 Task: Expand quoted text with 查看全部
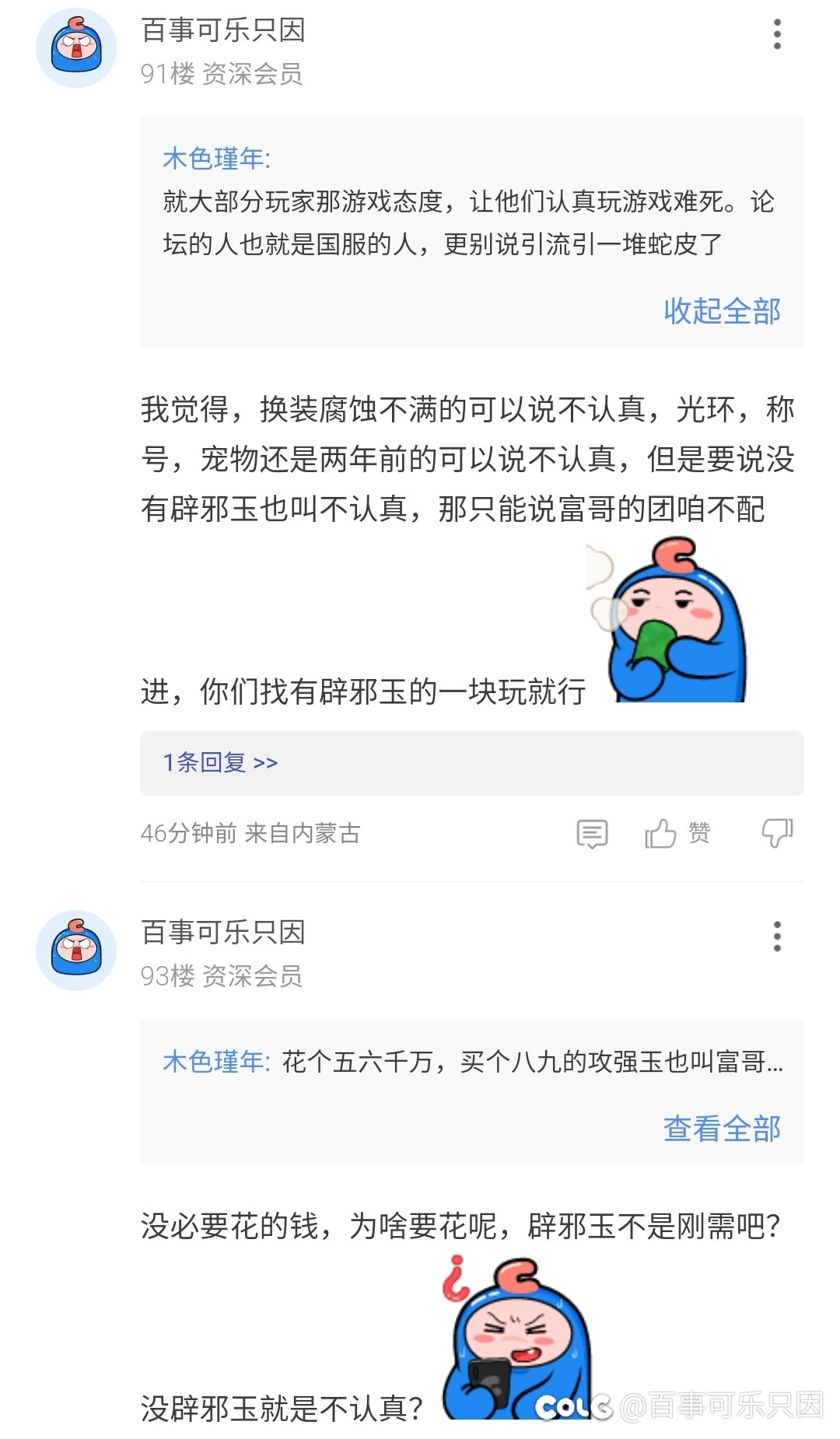[721, 1129]
